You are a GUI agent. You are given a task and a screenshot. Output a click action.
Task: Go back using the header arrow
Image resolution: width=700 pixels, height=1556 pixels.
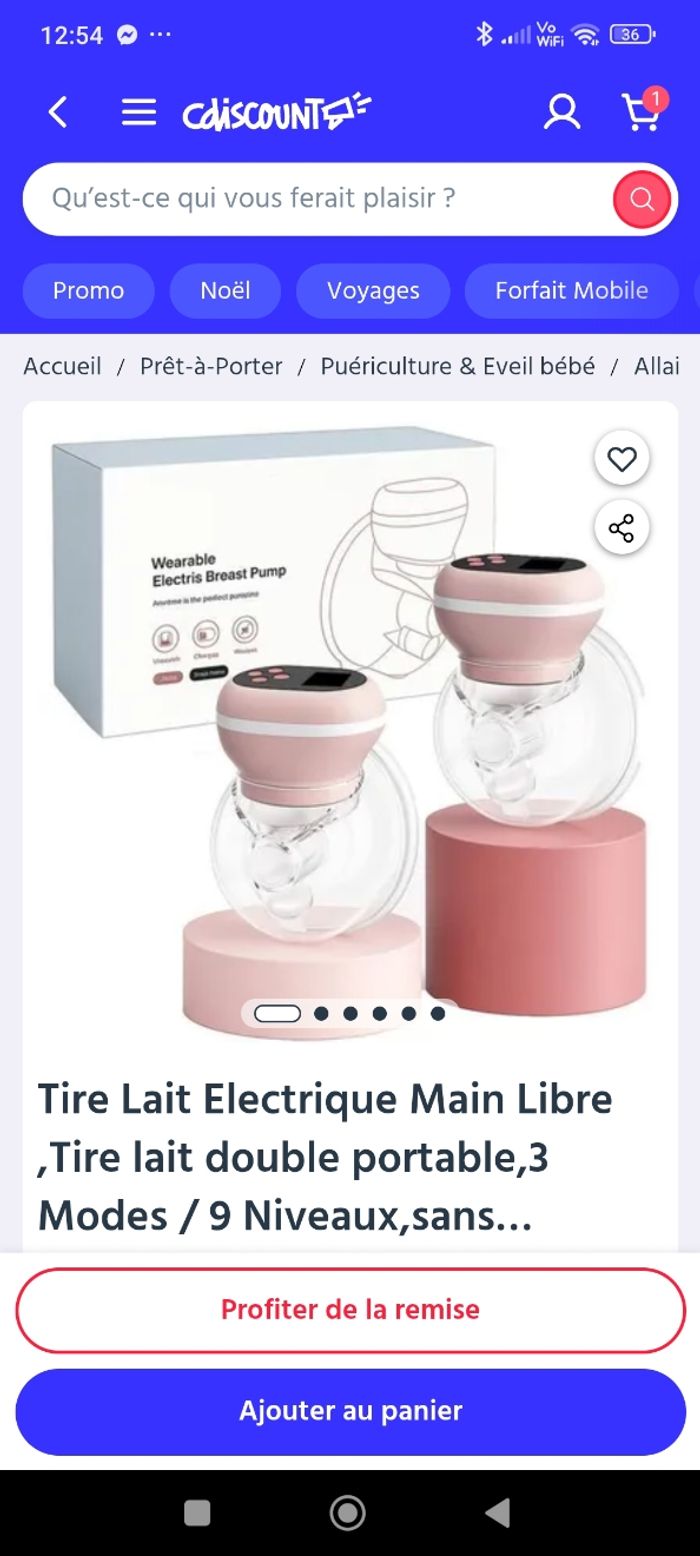coord(58,112)
